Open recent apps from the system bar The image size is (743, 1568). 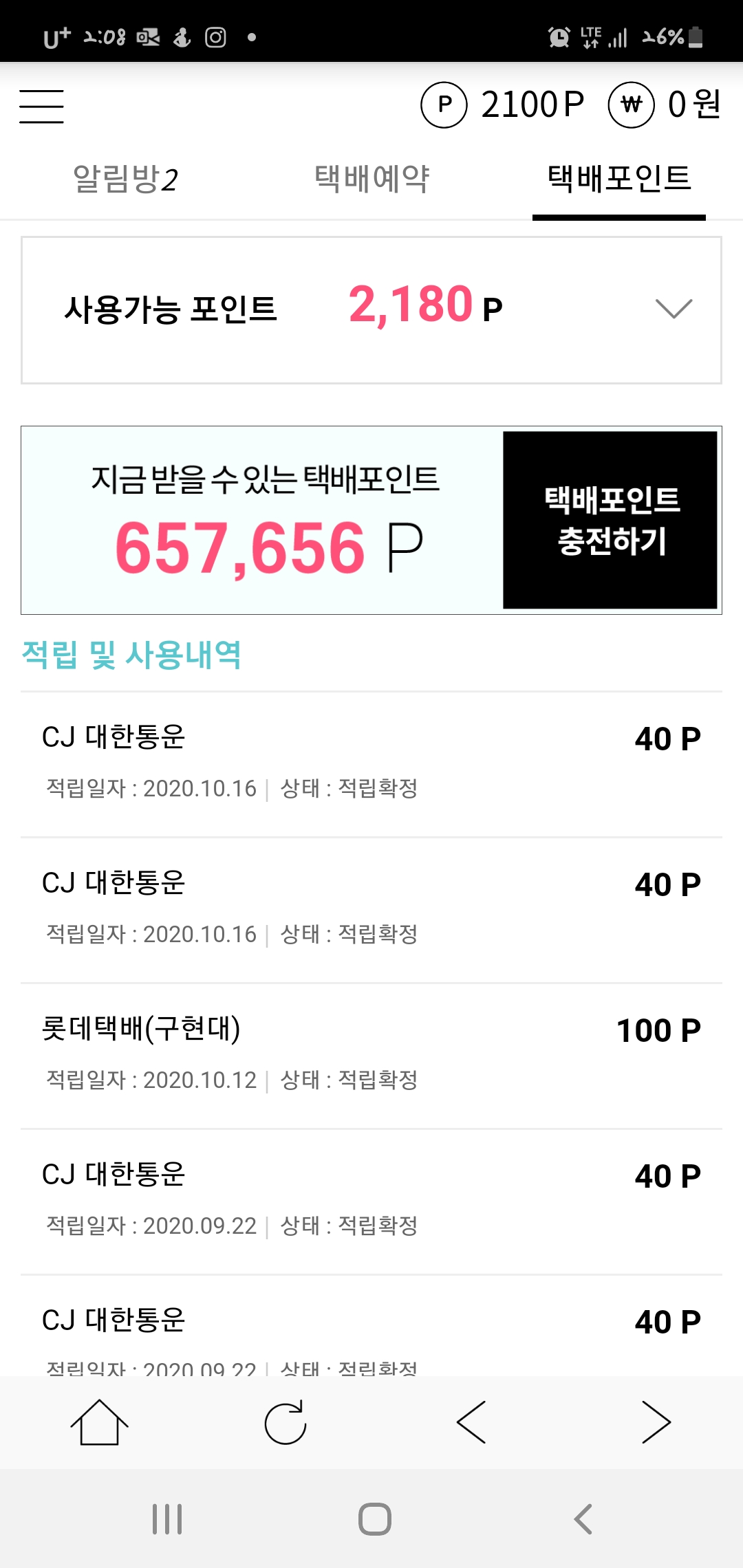coord(167,1519)
